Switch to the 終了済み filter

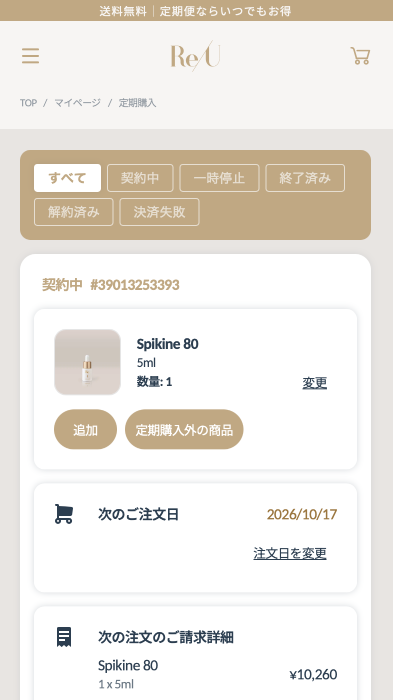point(305,178)
